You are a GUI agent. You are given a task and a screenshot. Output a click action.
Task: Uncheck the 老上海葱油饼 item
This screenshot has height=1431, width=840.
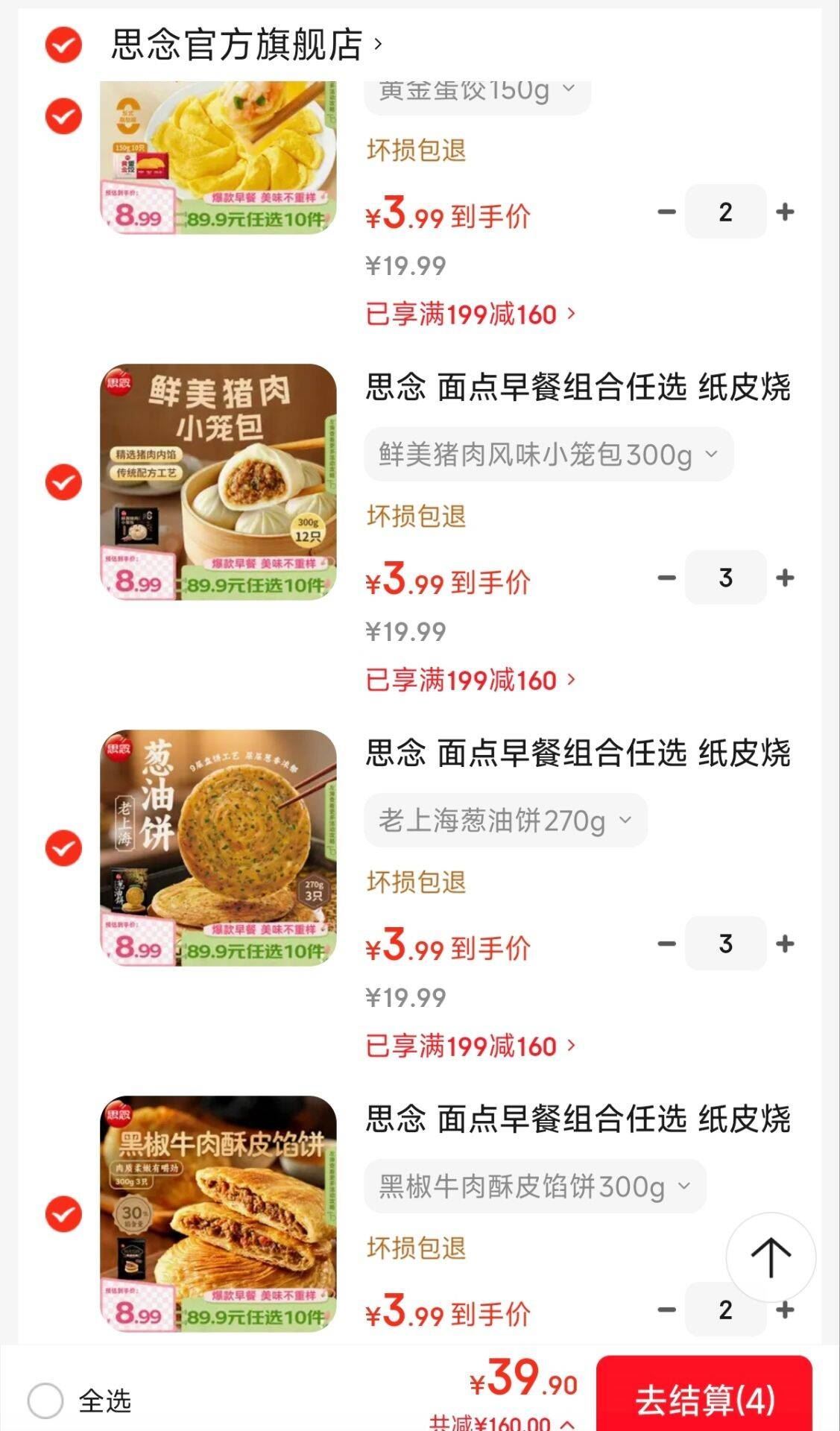click(63, 848)
